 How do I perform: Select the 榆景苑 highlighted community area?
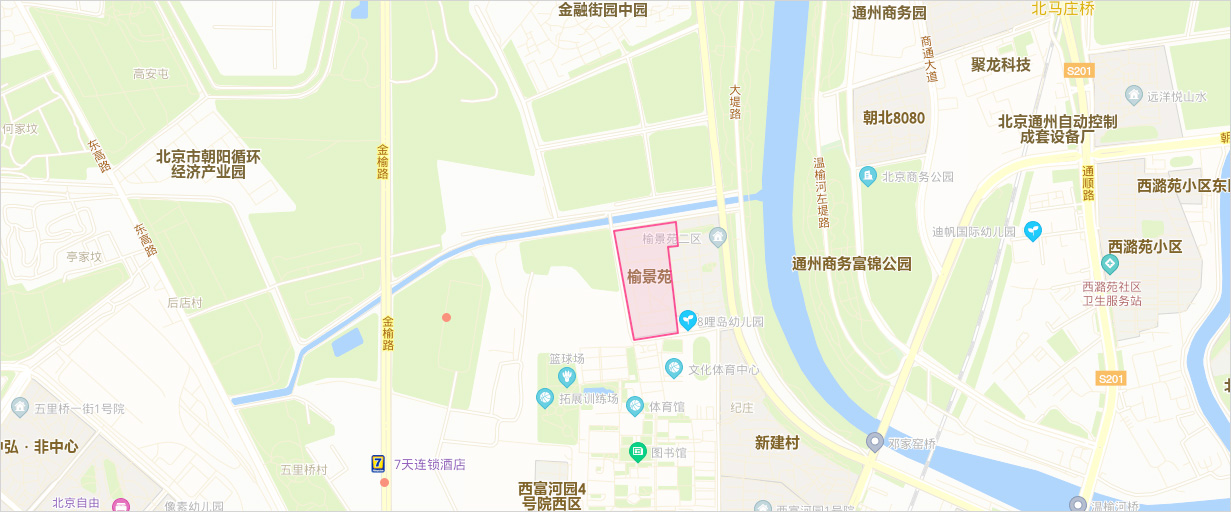point(647,282)
